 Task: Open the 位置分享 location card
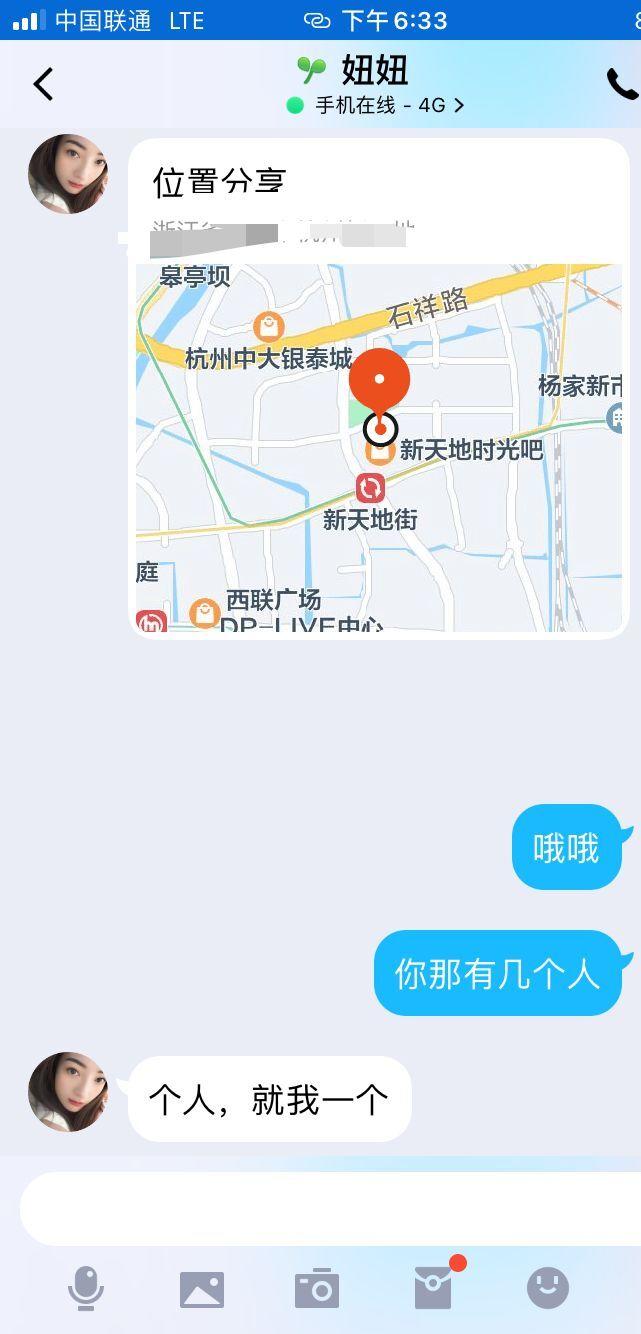pyautogui.click(x=378, y=400)
